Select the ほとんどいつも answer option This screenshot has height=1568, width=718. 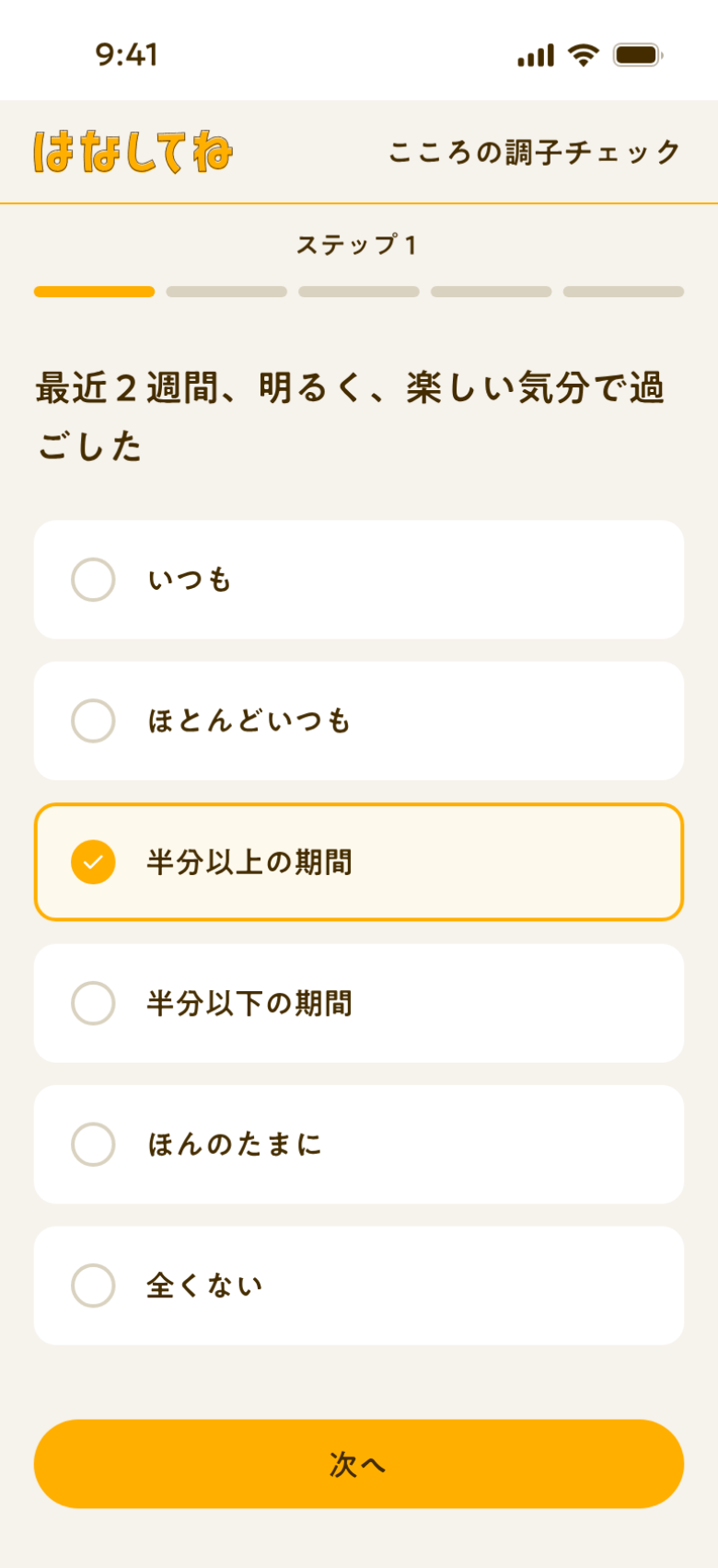pyautogui.click(x=359, y=721)
